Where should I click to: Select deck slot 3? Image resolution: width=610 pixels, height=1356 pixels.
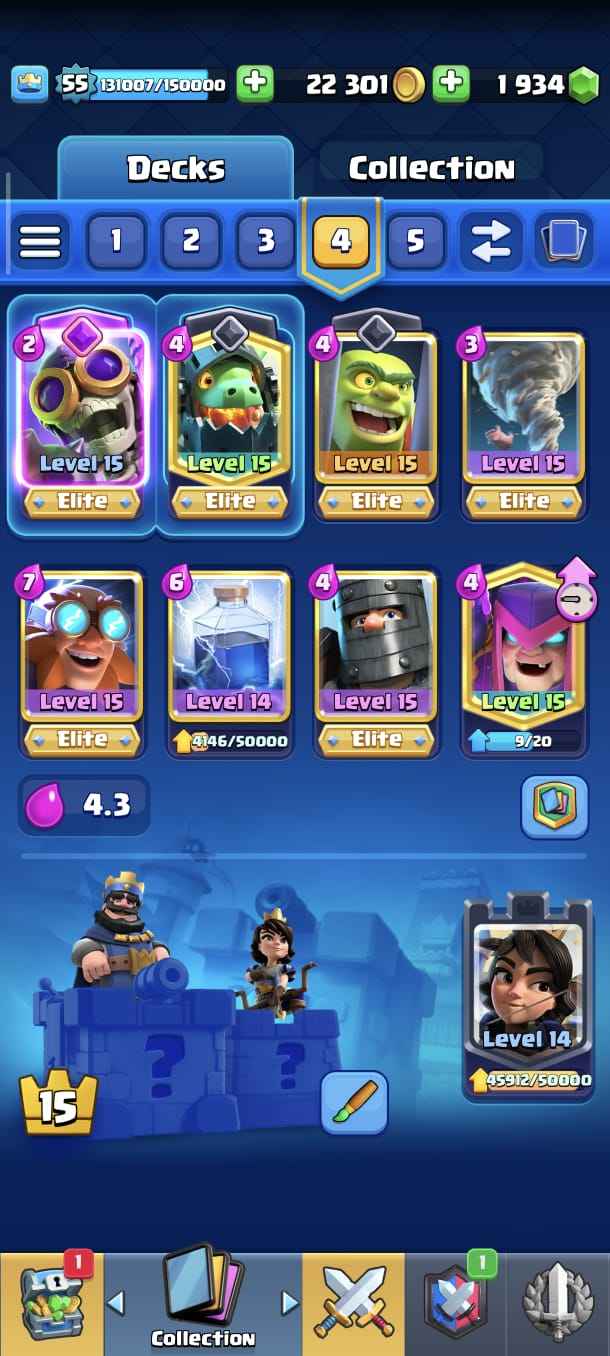coord(265,241)
